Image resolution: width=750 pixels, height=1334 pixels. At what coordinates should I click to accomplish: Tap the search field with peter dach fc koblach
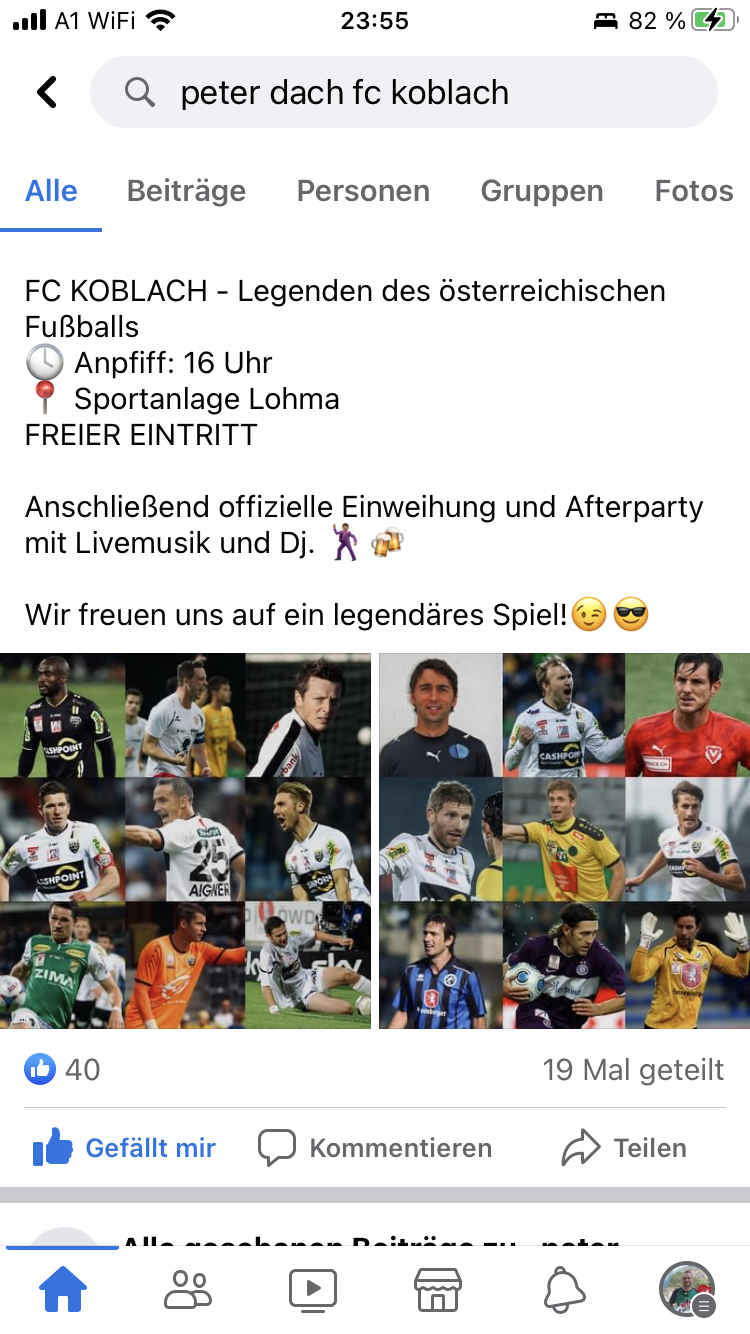pyautogui.click(x=404, y=92)
